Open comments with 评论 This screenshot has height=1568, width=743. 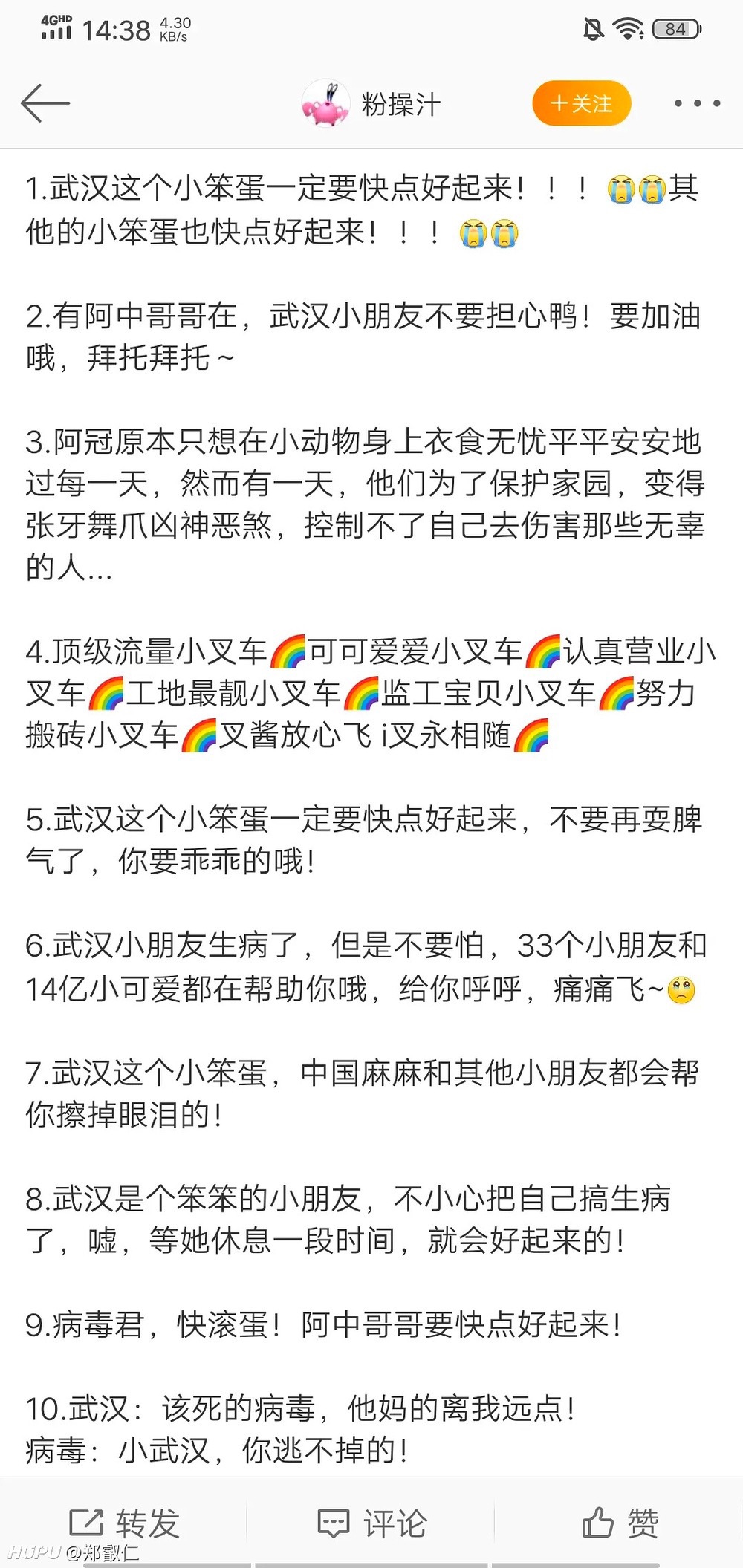(x=371, y=1523)
